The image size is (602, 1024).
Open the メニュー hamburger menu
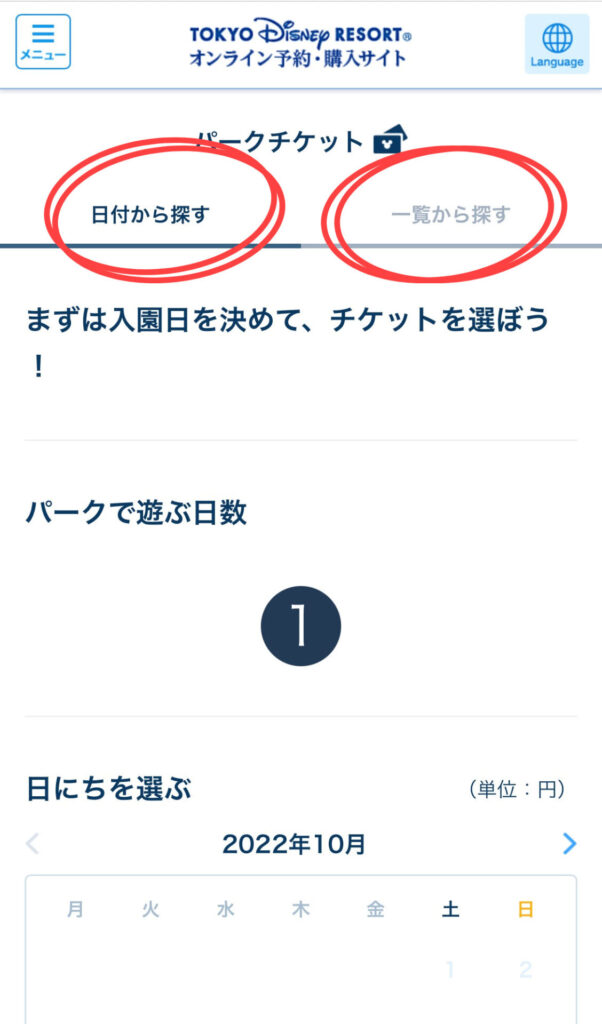point(43,42)
